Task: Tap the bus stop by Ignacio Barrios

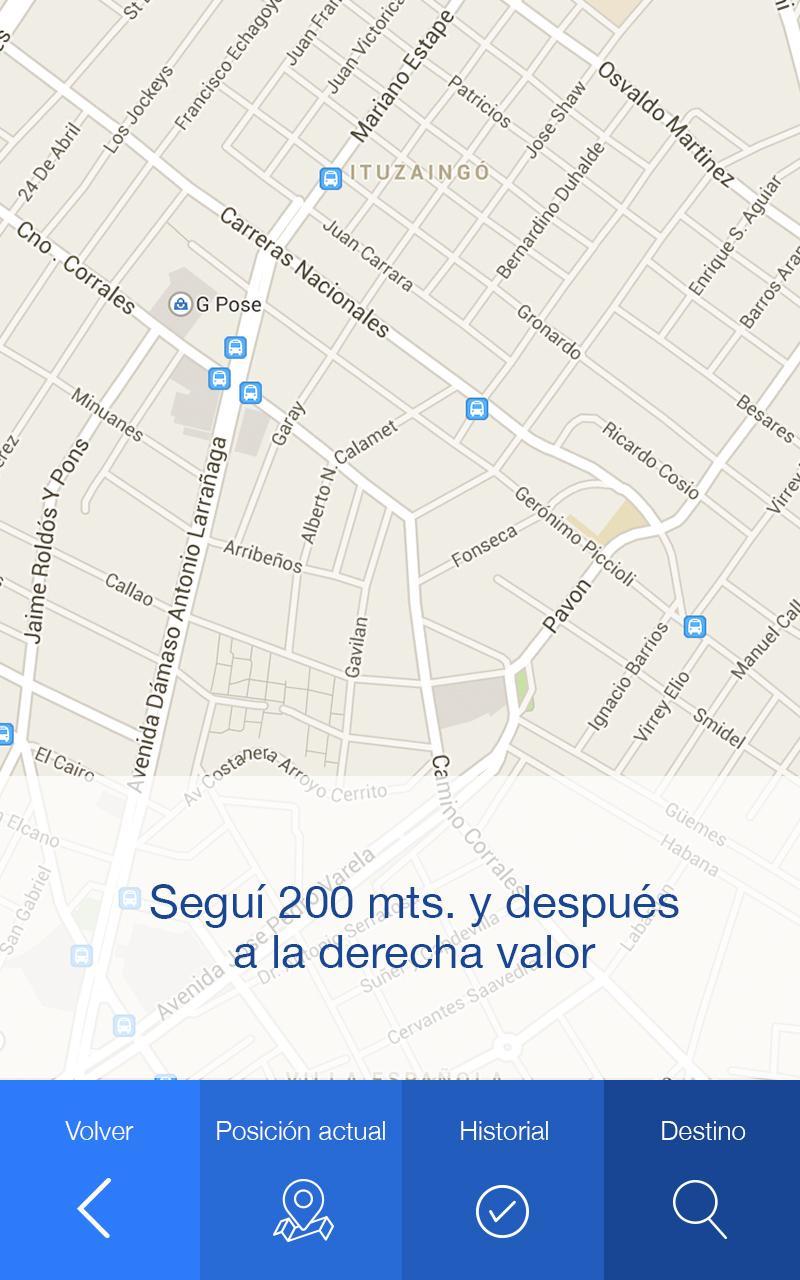Action: click(695, 627)
